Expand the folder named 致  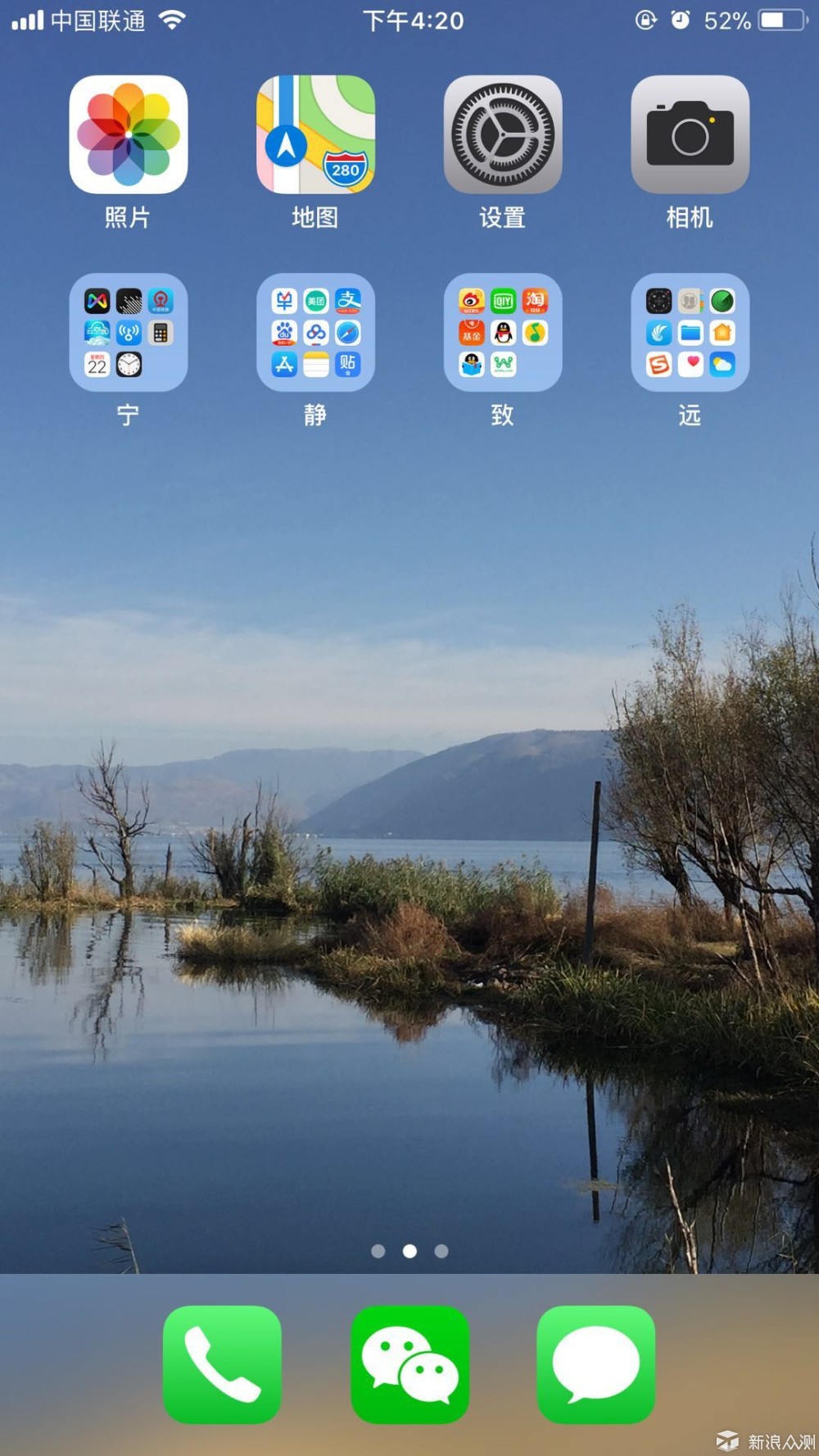(503, 332)
